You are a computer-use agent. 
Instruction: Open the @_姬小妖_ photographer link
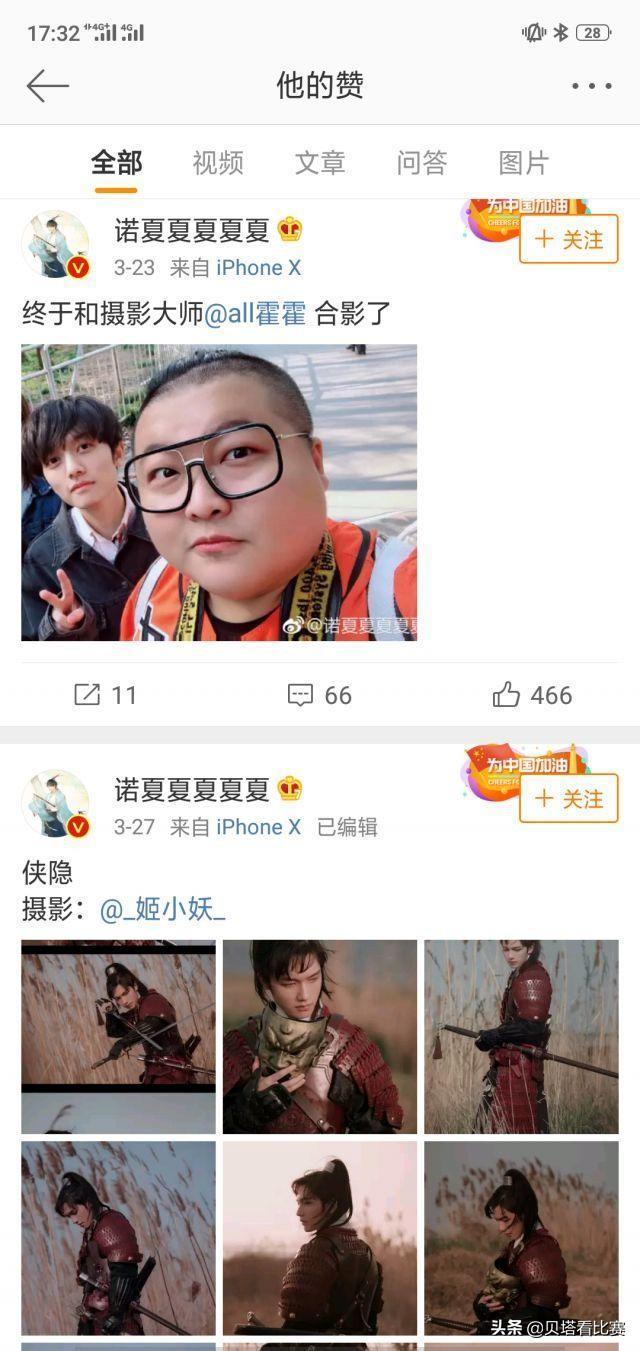click(163, 909)
